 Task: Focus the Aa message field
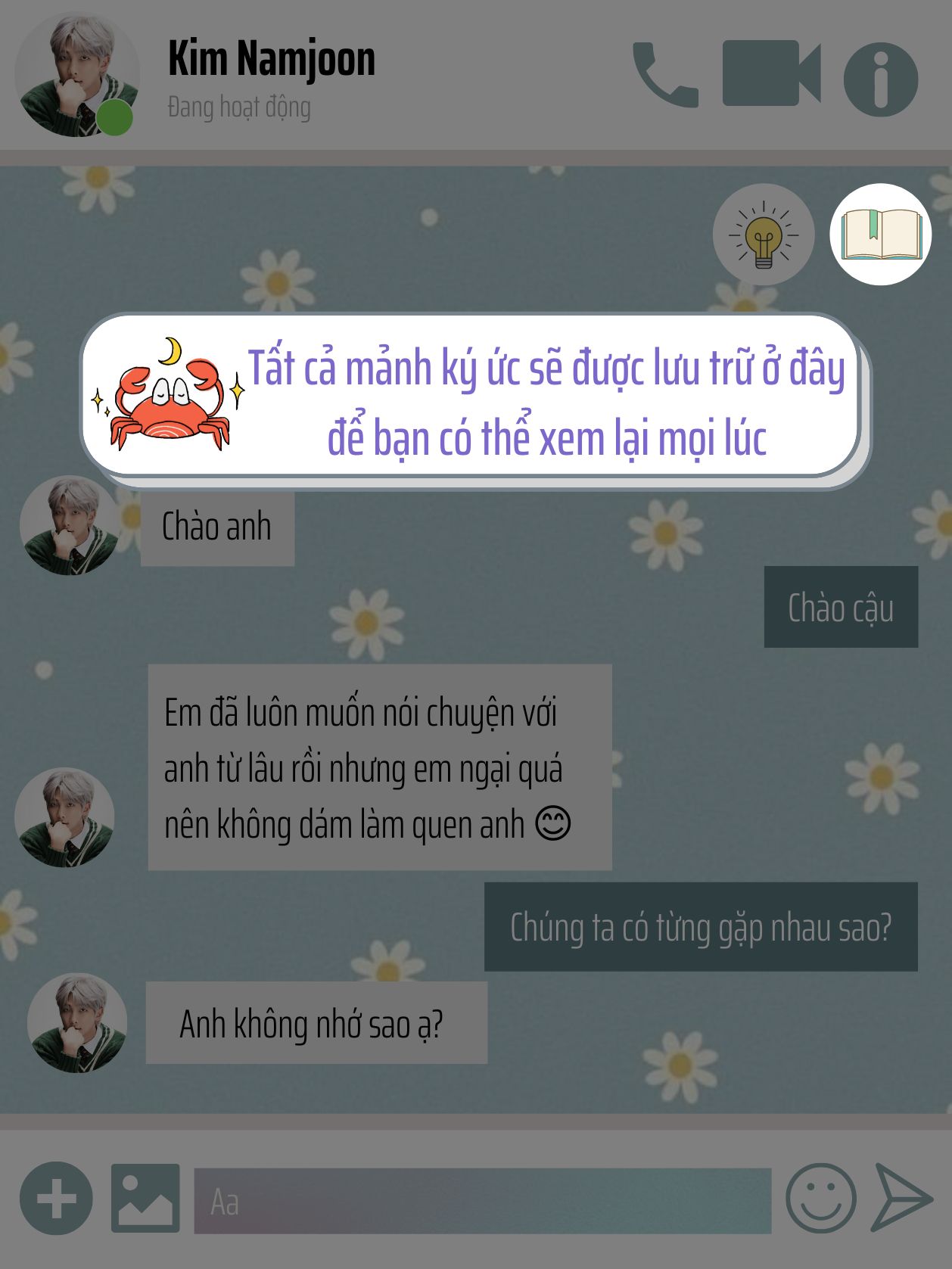pyautogui.click(x=482, y=1201)
